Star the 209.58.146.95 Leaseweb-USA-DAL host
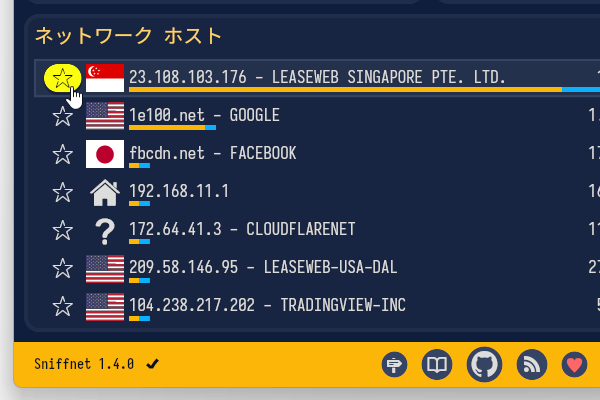 (x=62, y=268)
